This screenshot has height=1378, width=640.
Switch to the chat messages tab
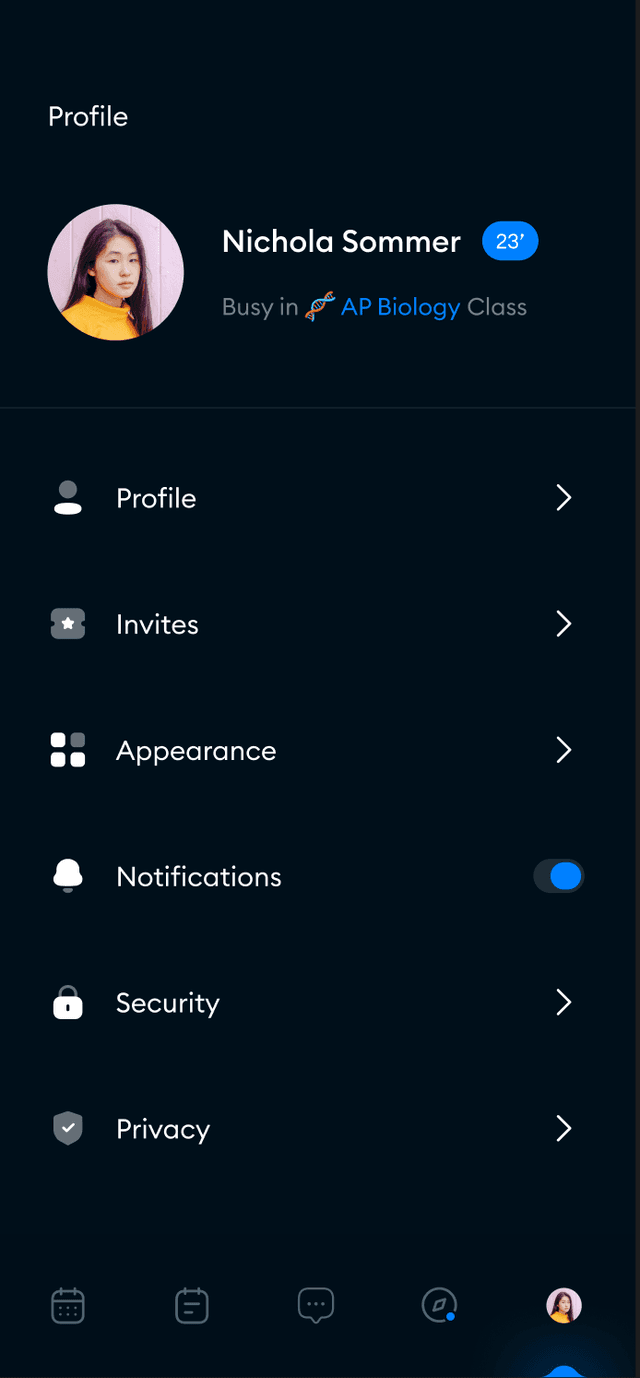point(316,1305)
